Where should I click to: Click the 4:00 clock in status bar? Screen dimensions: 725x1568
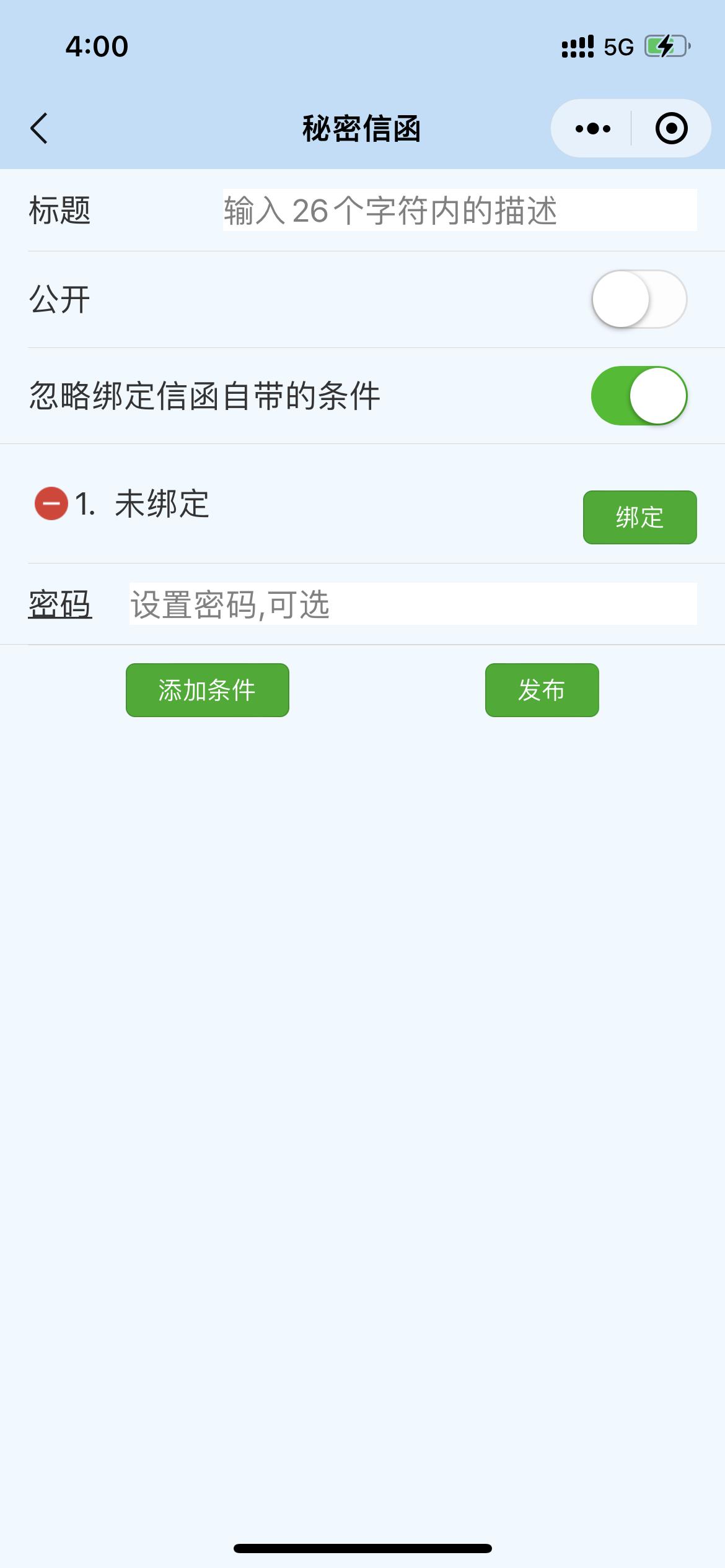[96, 46]
